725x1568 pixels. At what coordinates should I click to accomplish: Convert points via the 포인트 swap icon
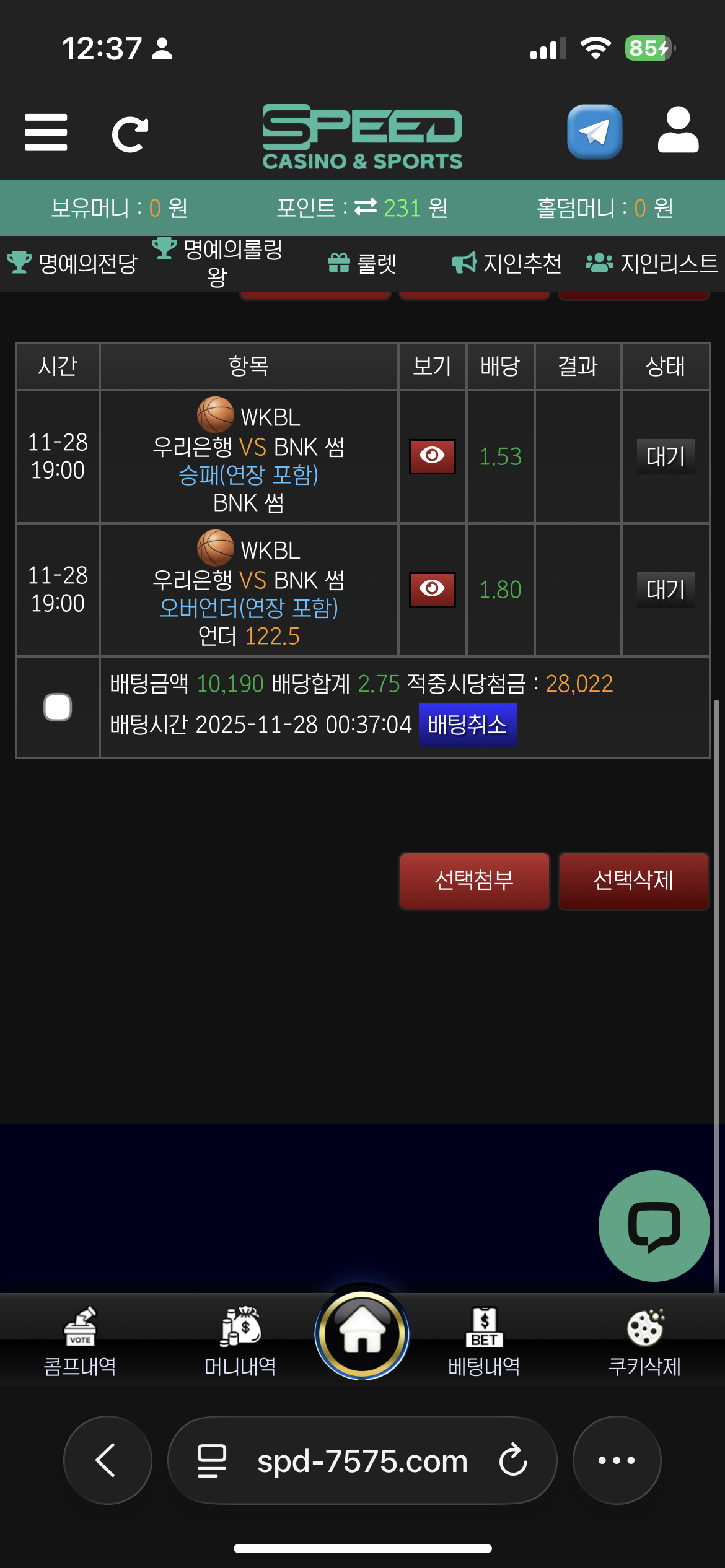click(x=365, y=207)
